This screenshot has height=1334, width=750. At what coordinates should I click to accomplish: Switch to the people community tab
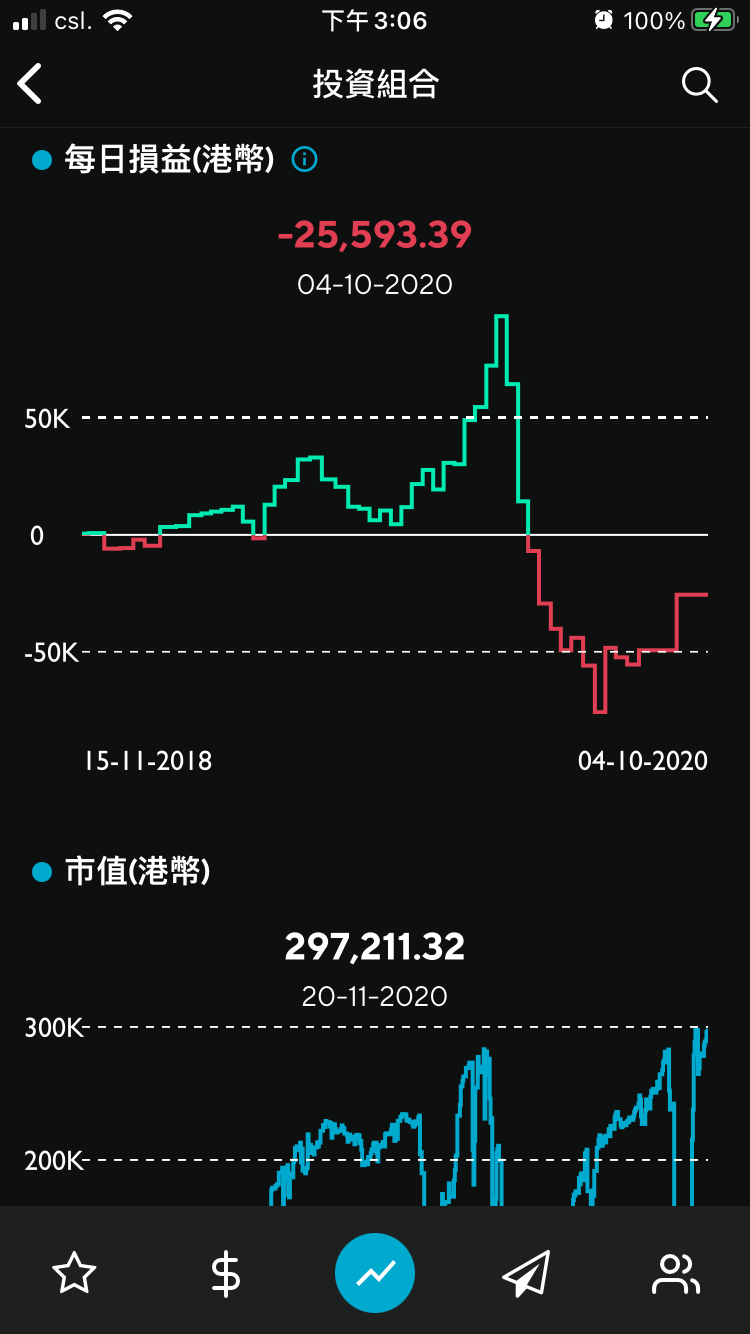676,1273
